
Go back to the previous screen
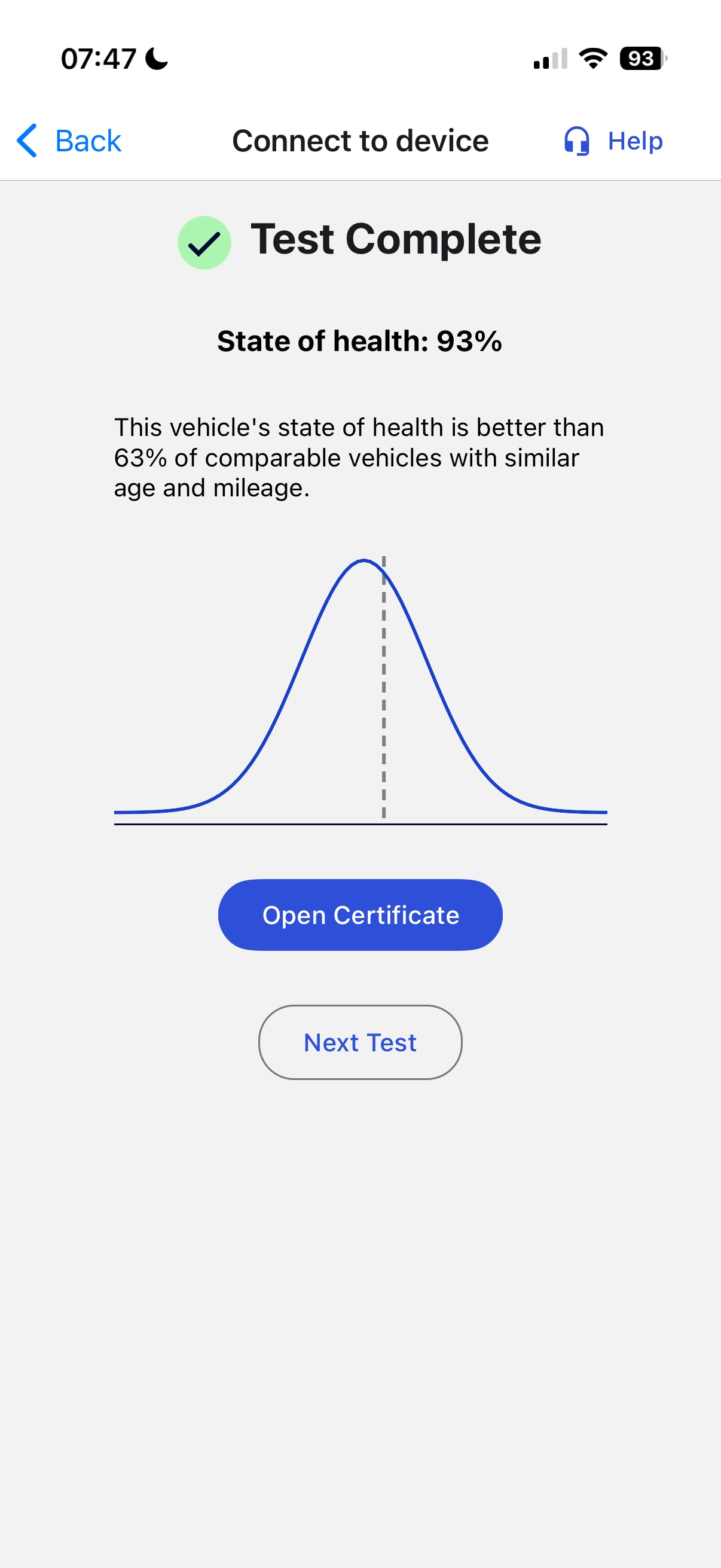[69, 141]
